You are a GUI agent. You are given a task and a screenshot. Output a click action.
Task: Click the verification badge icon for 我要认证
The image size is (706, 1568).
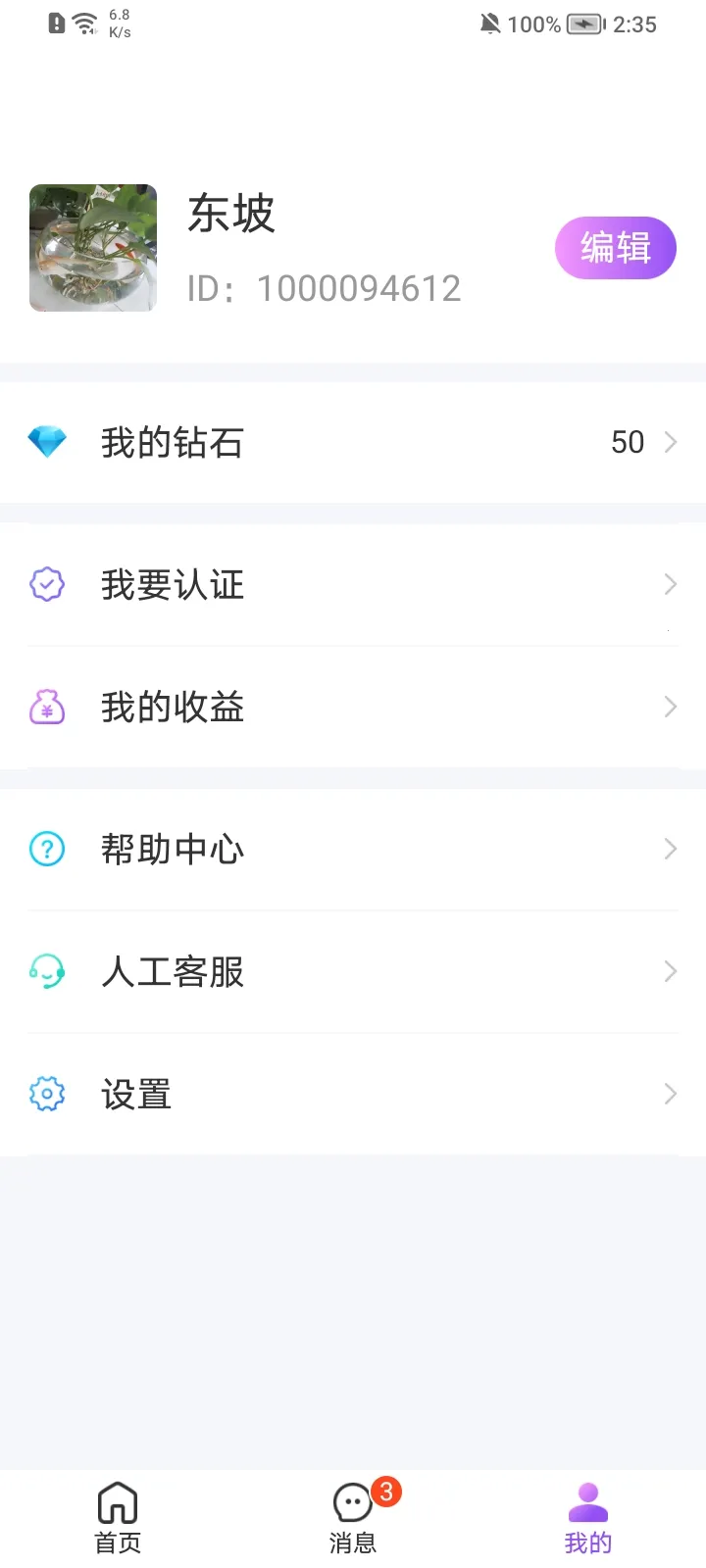point(47,584)
